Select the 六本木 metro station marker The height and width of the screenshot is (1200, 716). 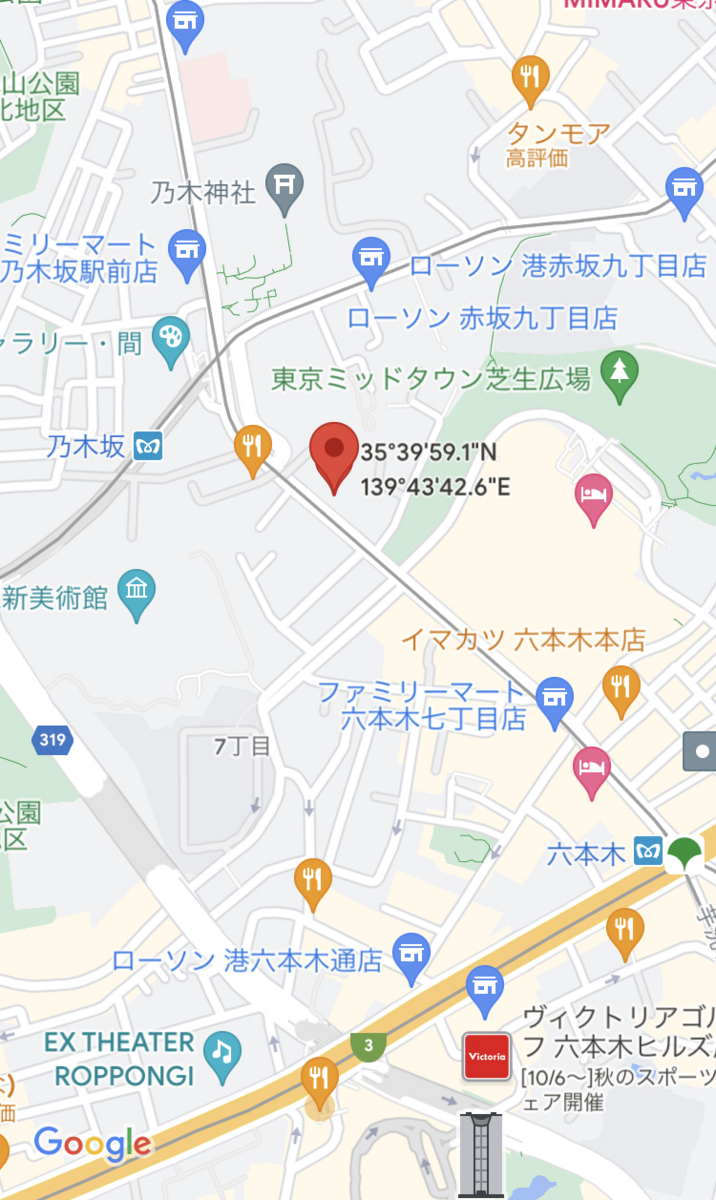coord(650,853)
